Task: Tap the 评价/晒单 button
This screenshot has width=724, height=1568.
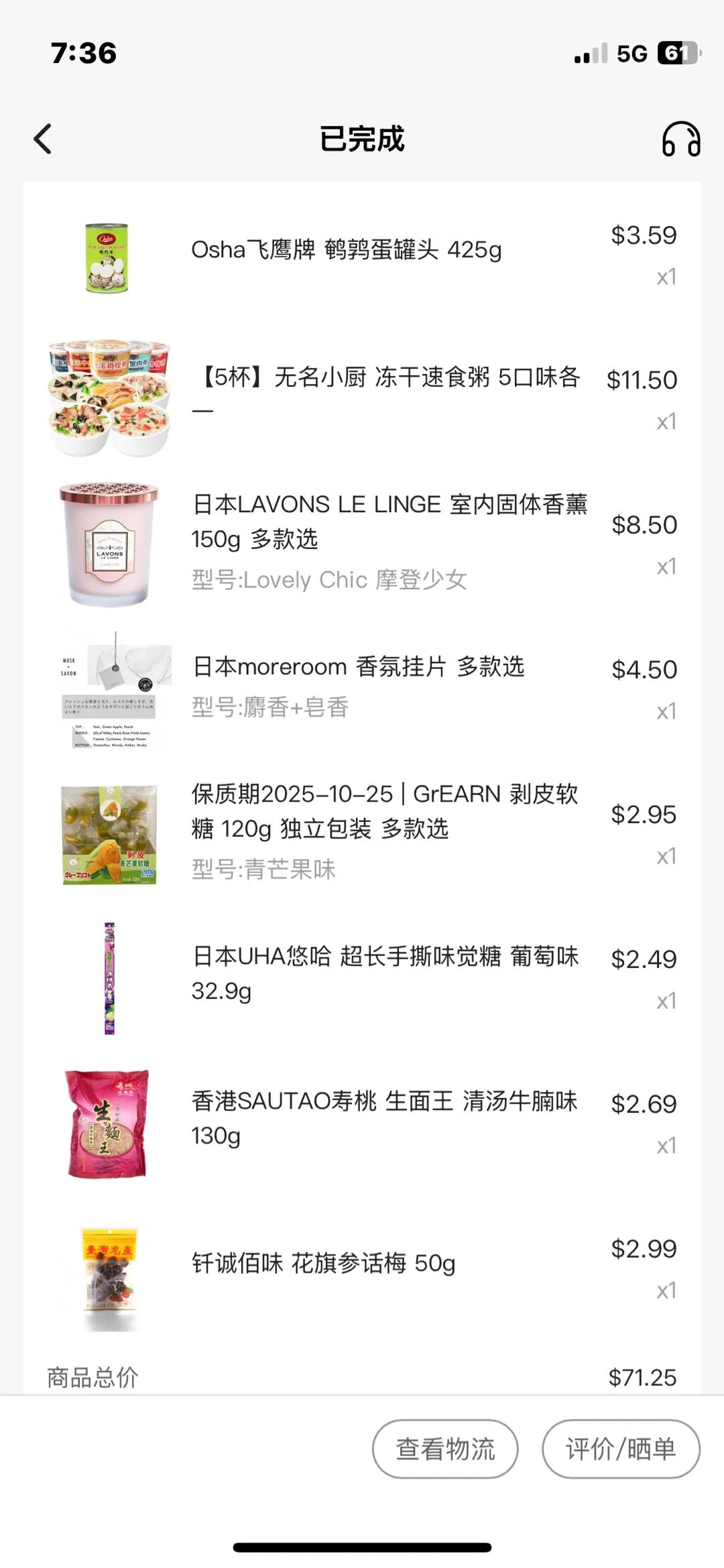Action: click(x=621, y=1449)
